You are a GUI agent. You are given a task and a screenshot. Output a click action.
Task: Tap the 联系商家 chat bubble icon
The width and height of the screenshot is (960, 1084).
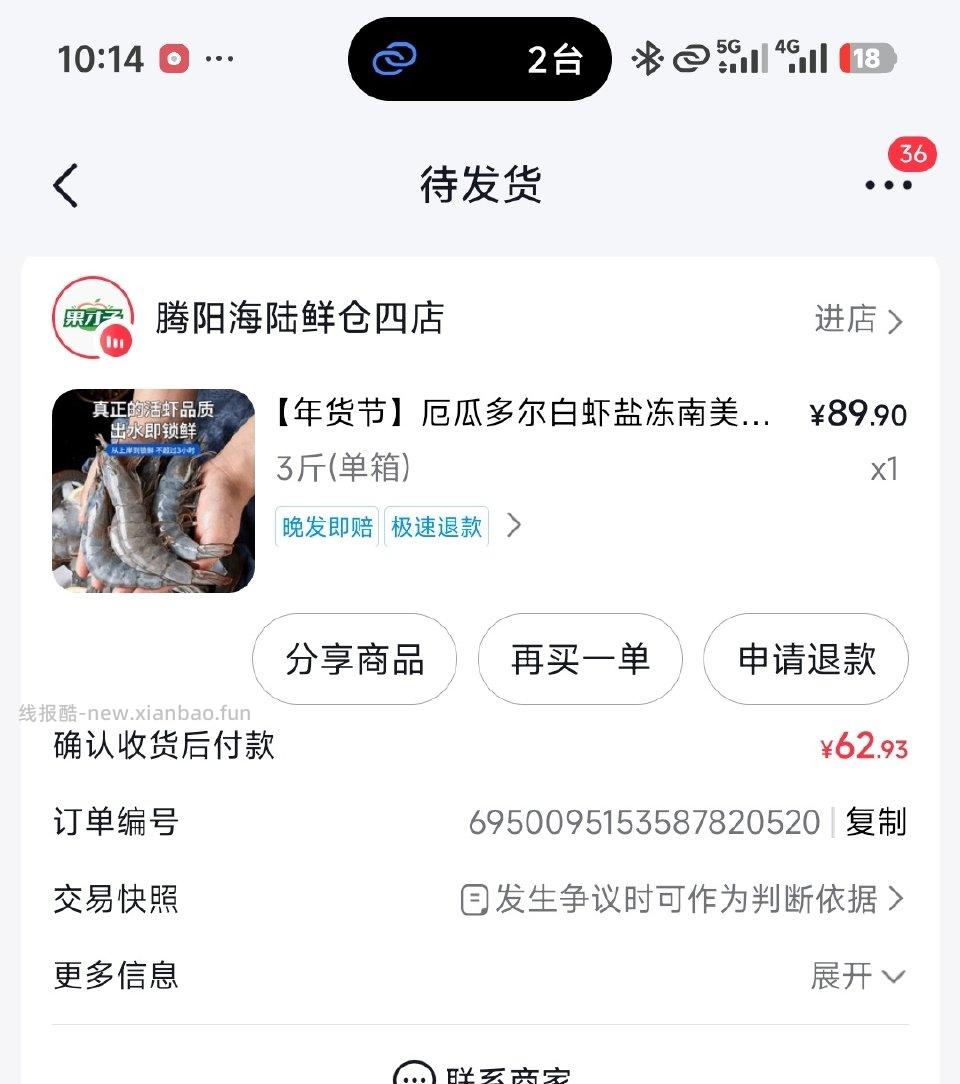click(415, 1075)
